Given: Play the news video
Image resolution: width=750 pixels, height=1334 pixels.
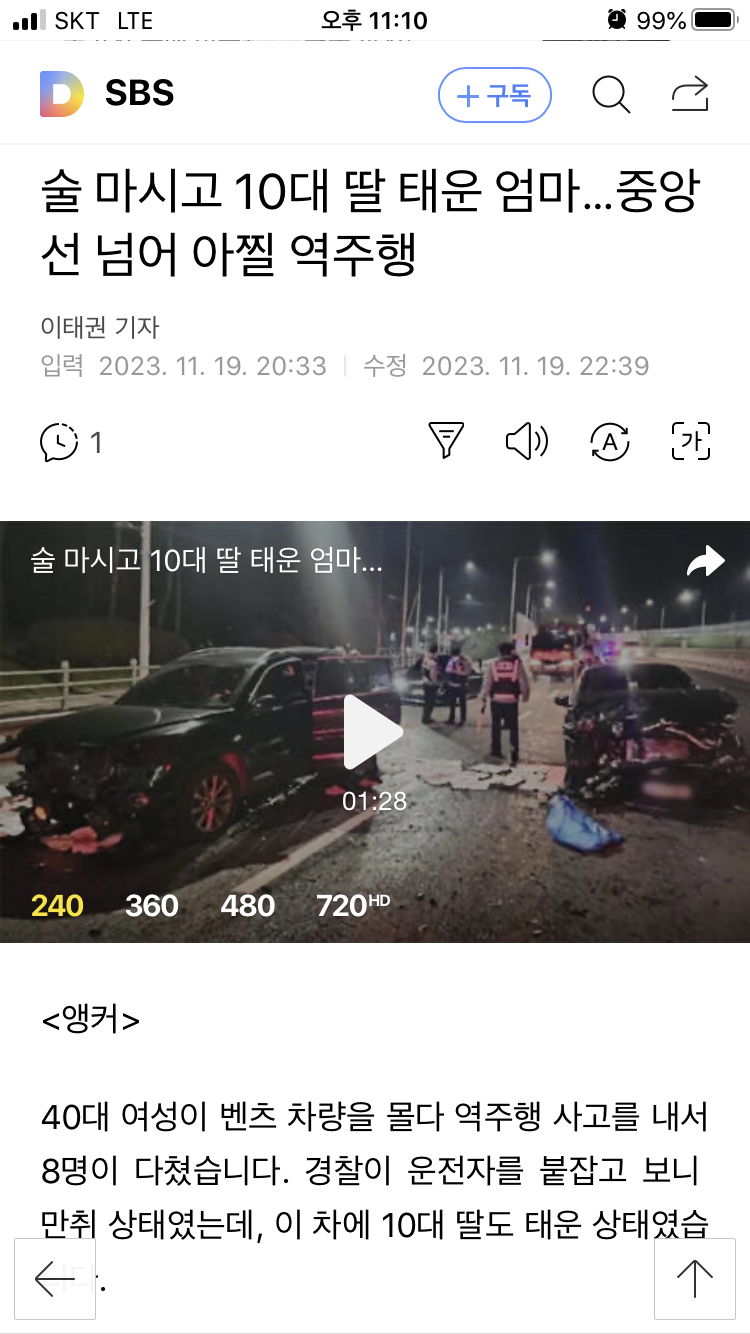Looking at the screenshot, I should [373, 732].
